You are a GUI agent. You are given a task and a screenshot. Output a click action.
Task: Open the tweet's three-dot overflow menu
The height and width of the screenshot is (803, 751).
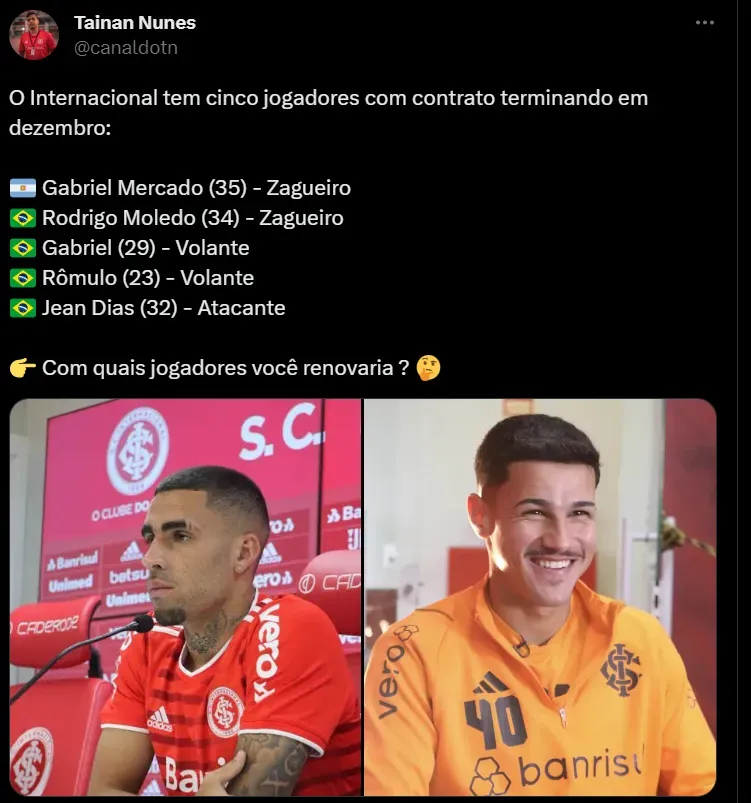pos(706,23)
